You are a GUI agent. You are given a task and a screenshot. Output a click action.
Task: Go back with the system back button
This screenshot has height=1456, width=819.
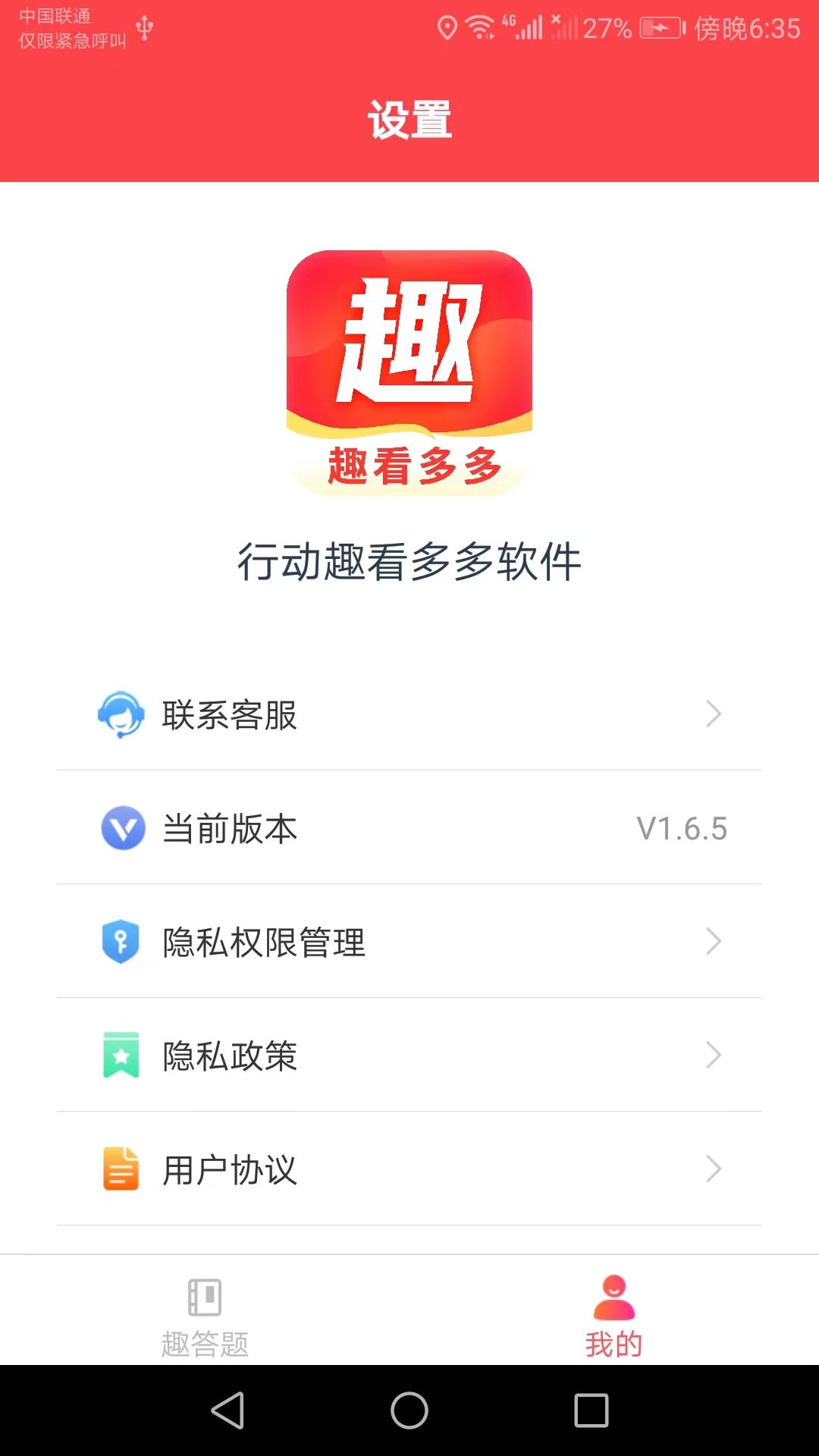(x=227, y=1410)
